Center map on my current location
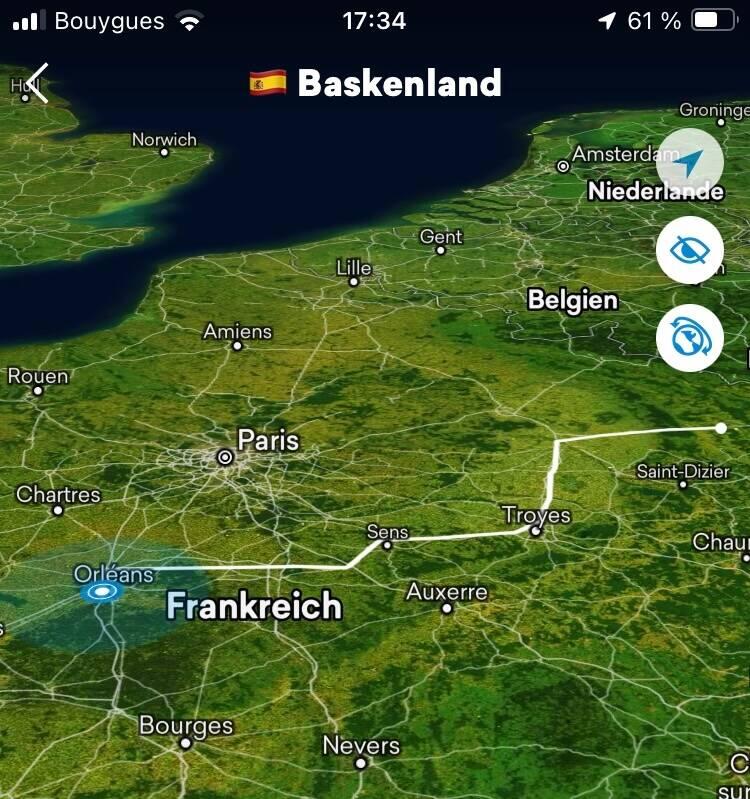Image resolution: width=750 pixels, height=799 pixels. 690,162
